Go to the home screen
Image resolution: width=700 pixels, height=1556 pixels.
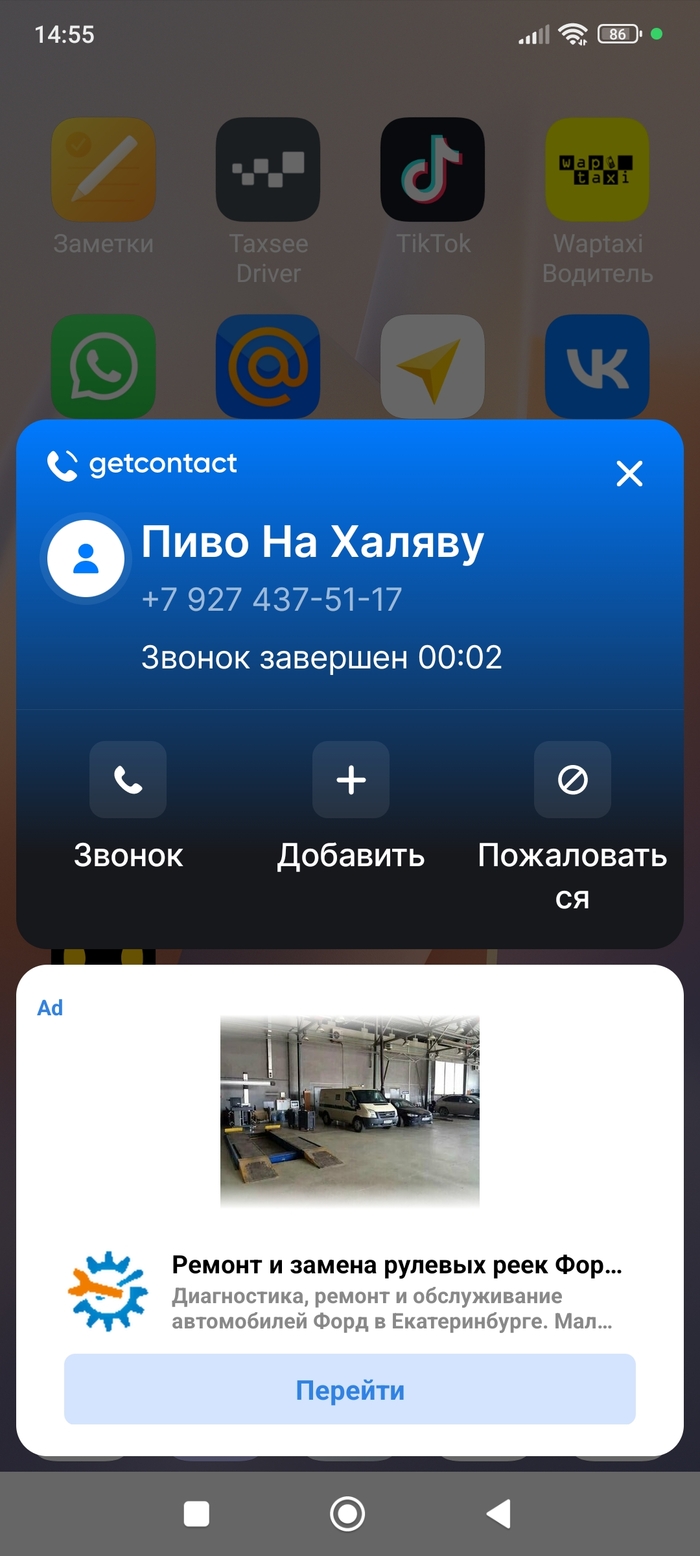[347, 1513]
